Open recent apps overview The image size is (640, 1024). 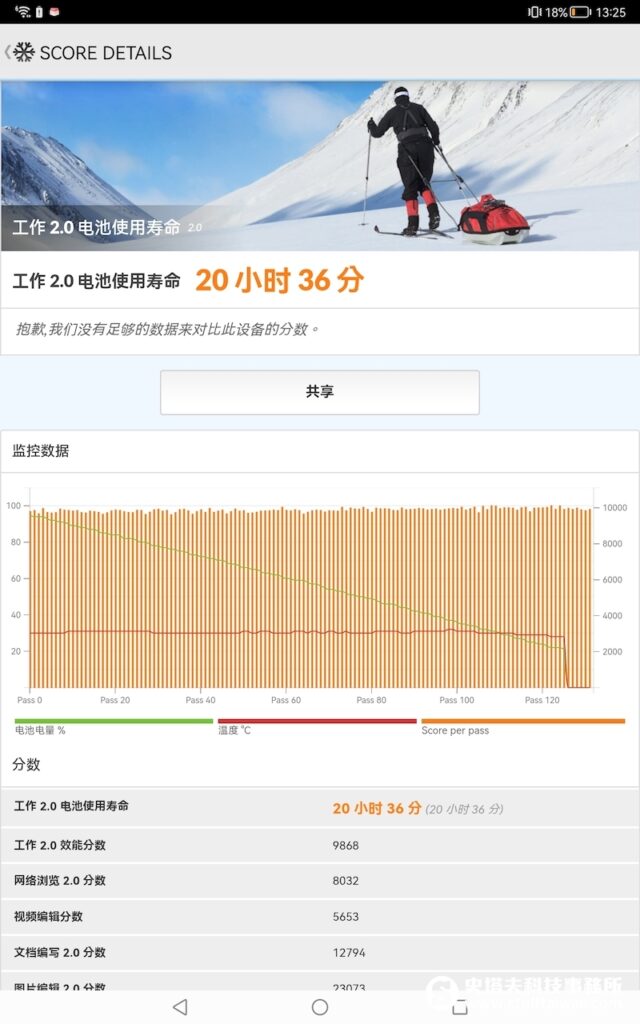pos(460,1006)
